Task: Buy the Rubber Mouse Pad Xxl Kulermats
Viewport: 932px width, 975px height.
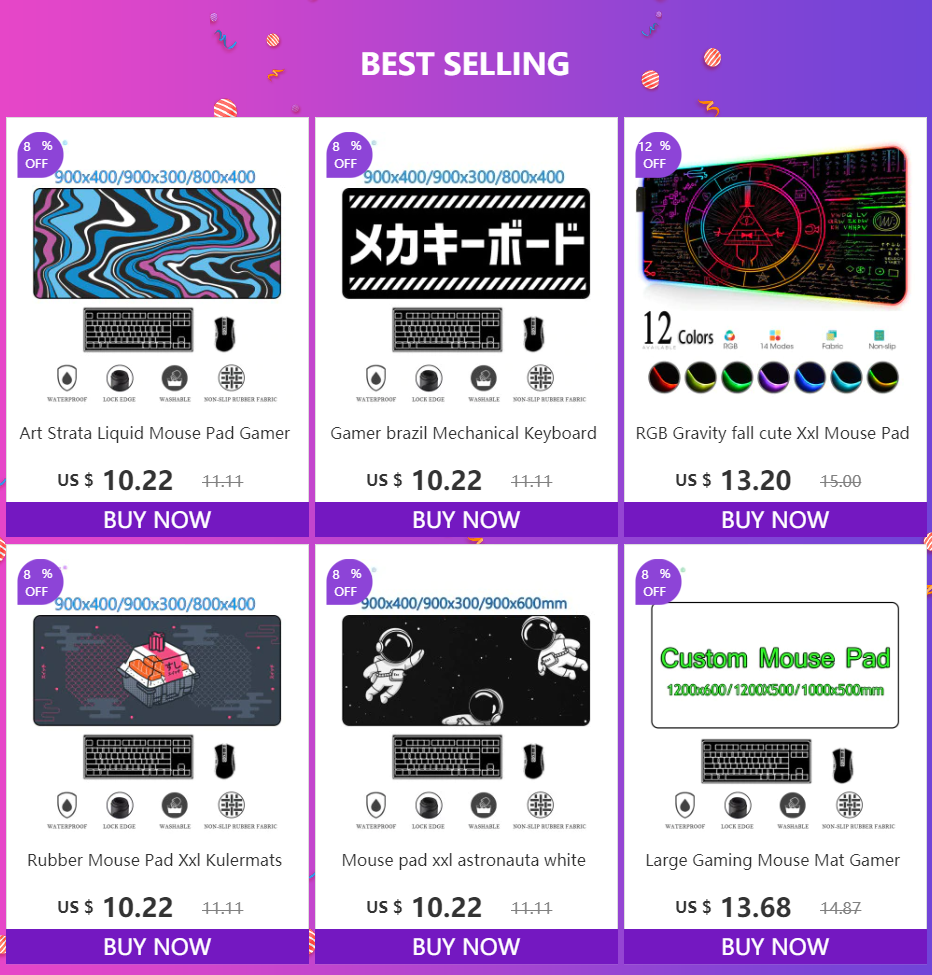Action: 157,946
